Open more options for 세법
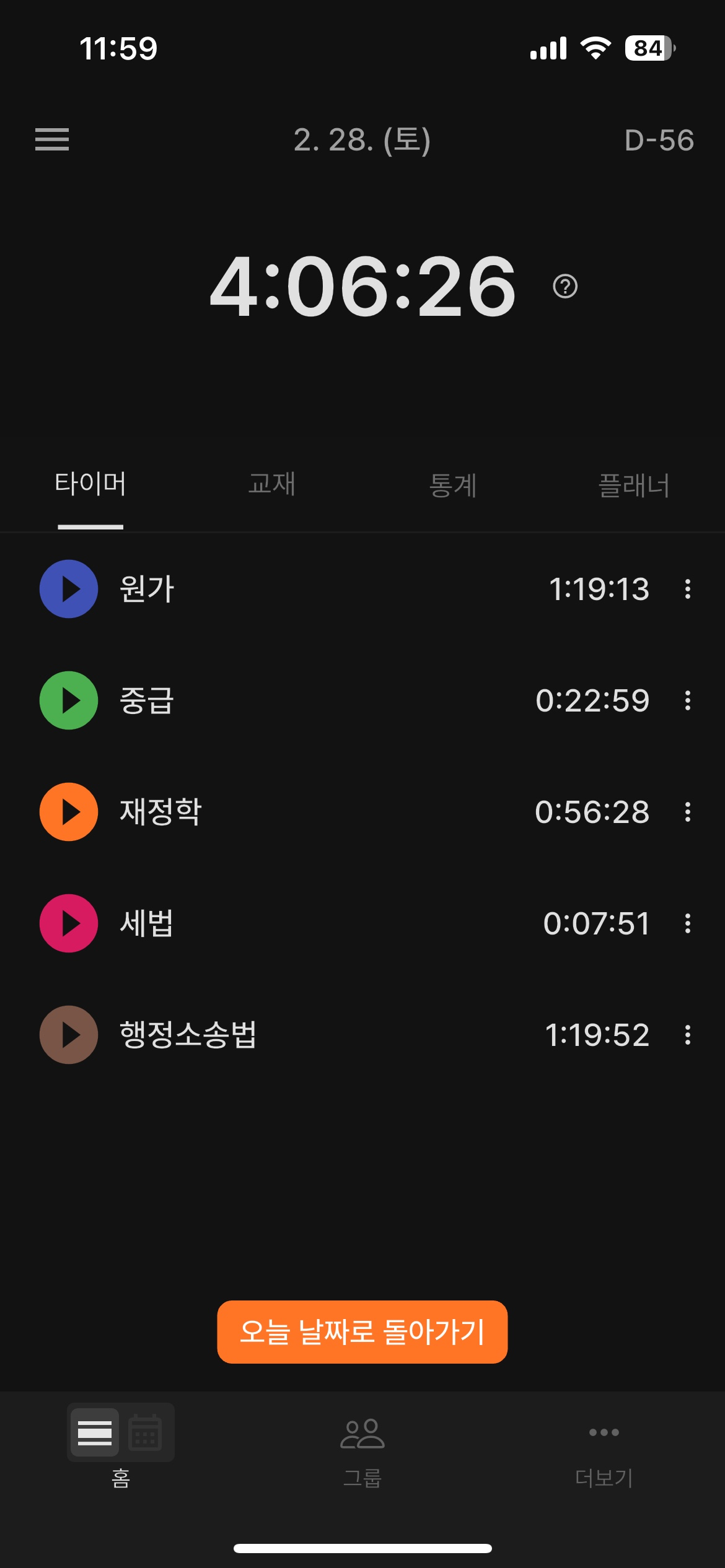 [x=687, y=923]
